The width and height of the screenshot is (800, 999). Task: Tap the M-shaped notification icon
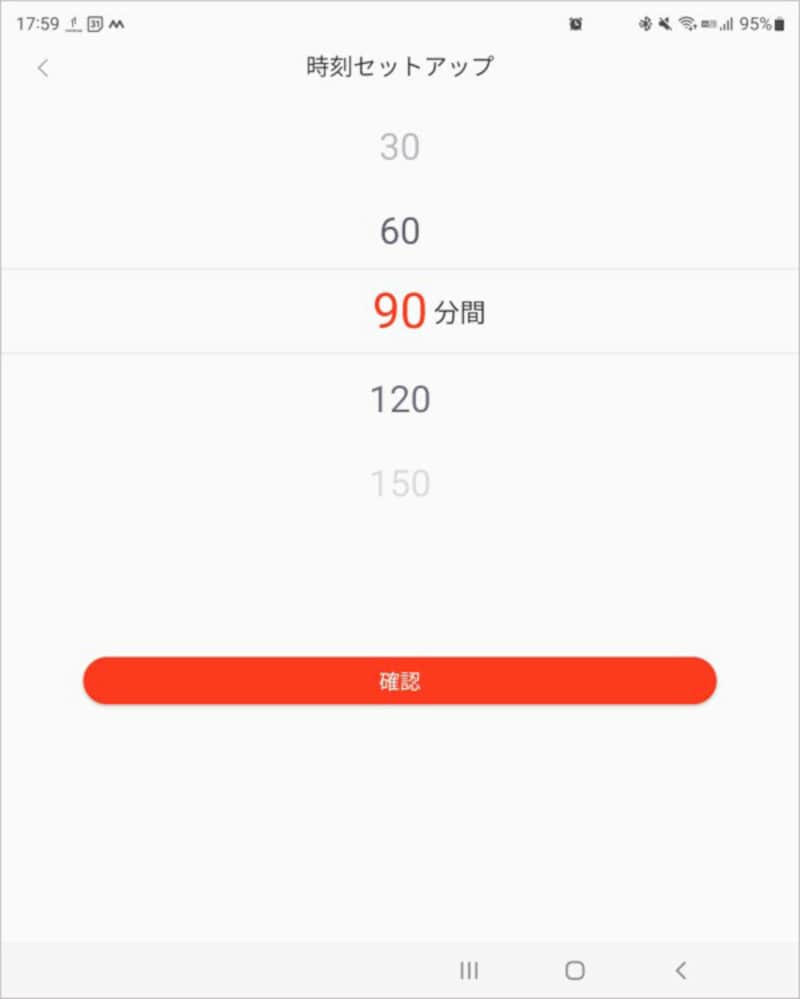[x=119, y=22]
